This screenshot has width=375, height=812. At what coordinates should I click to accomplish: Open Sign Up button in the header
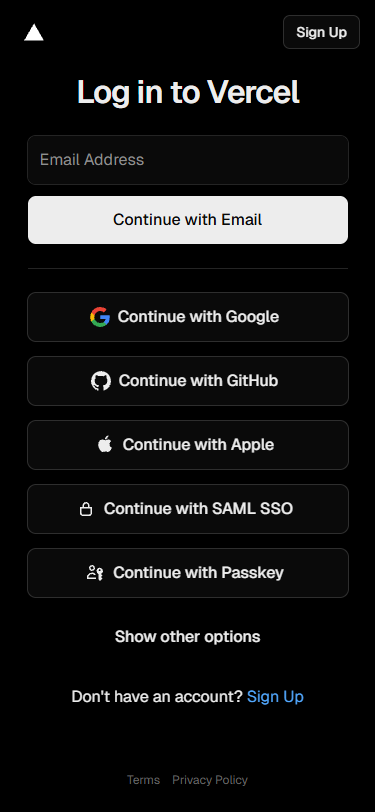321,32
